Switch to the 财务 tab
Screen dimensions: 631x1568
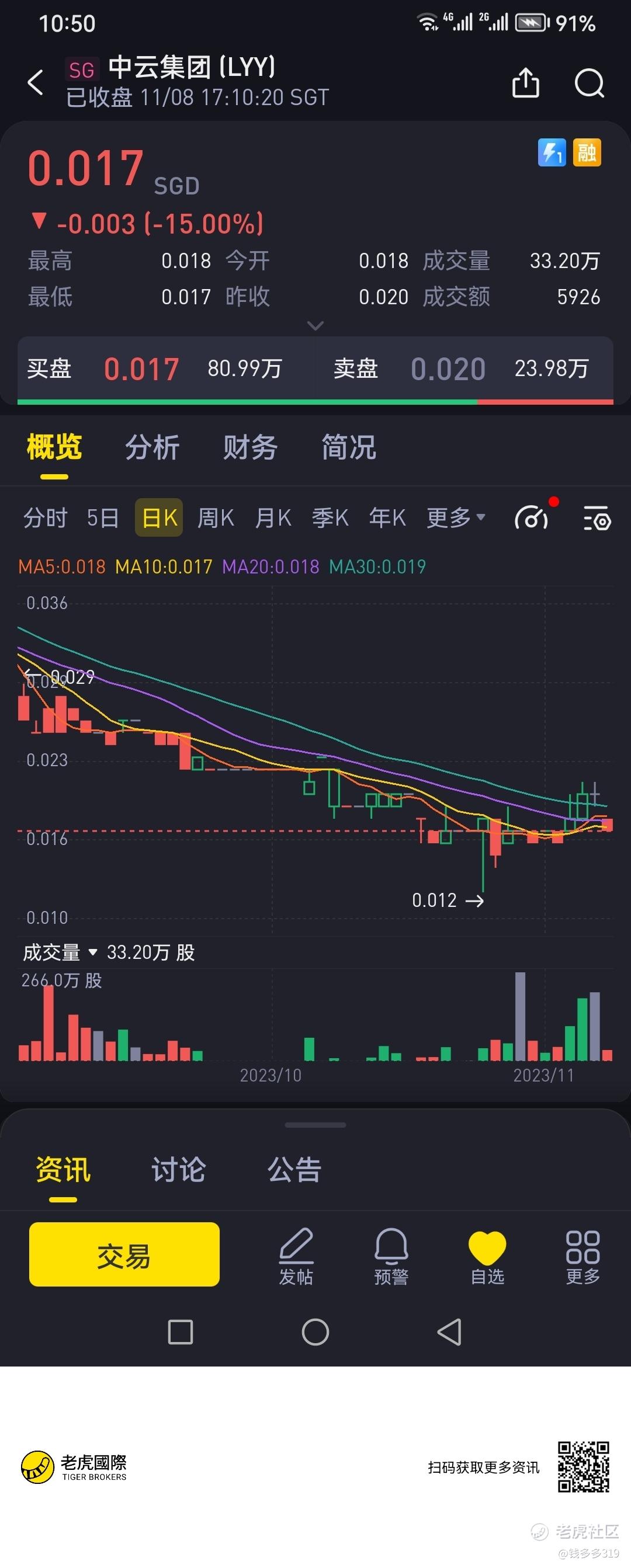coord(250,448)
